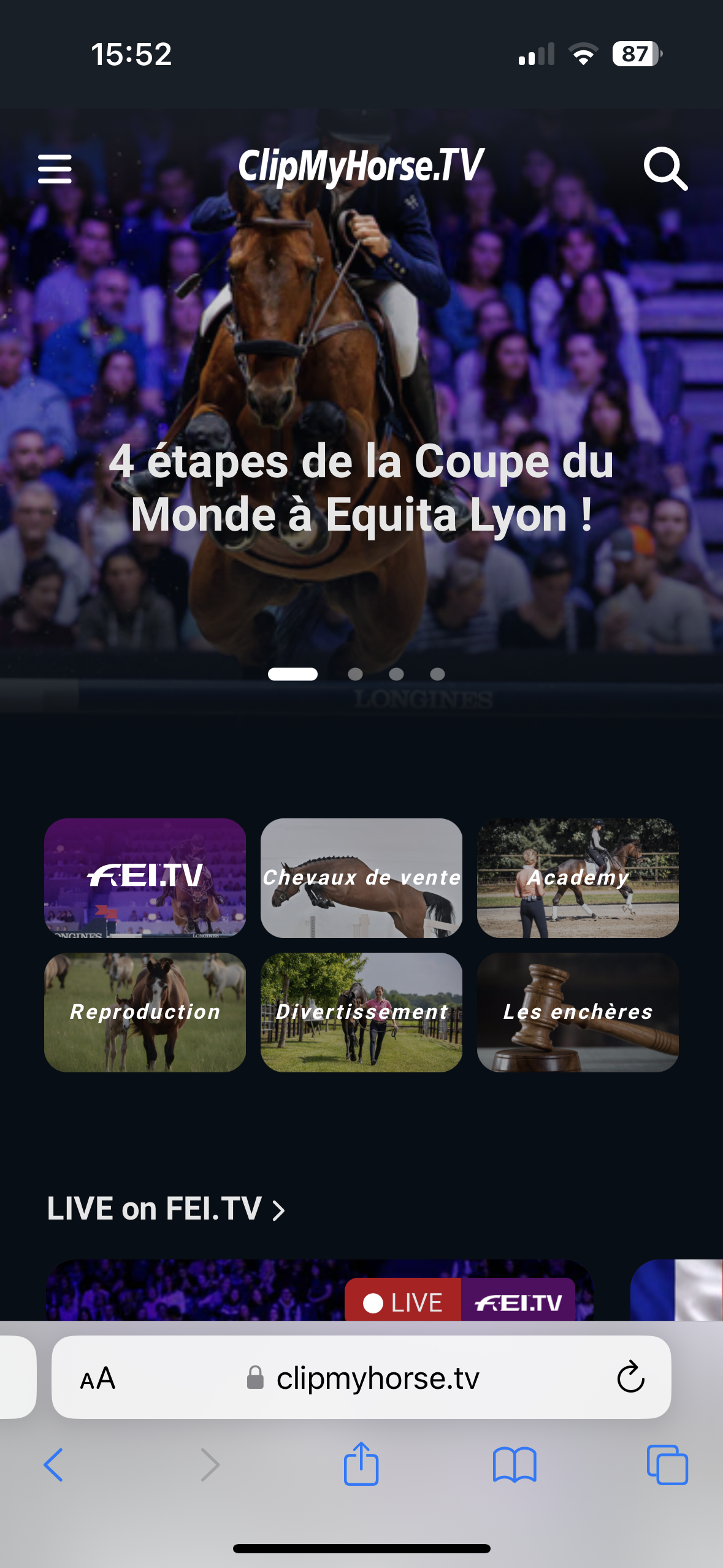Go back to the previous page
This screenshot has width=723, height=1568.
click(53, 1465)
